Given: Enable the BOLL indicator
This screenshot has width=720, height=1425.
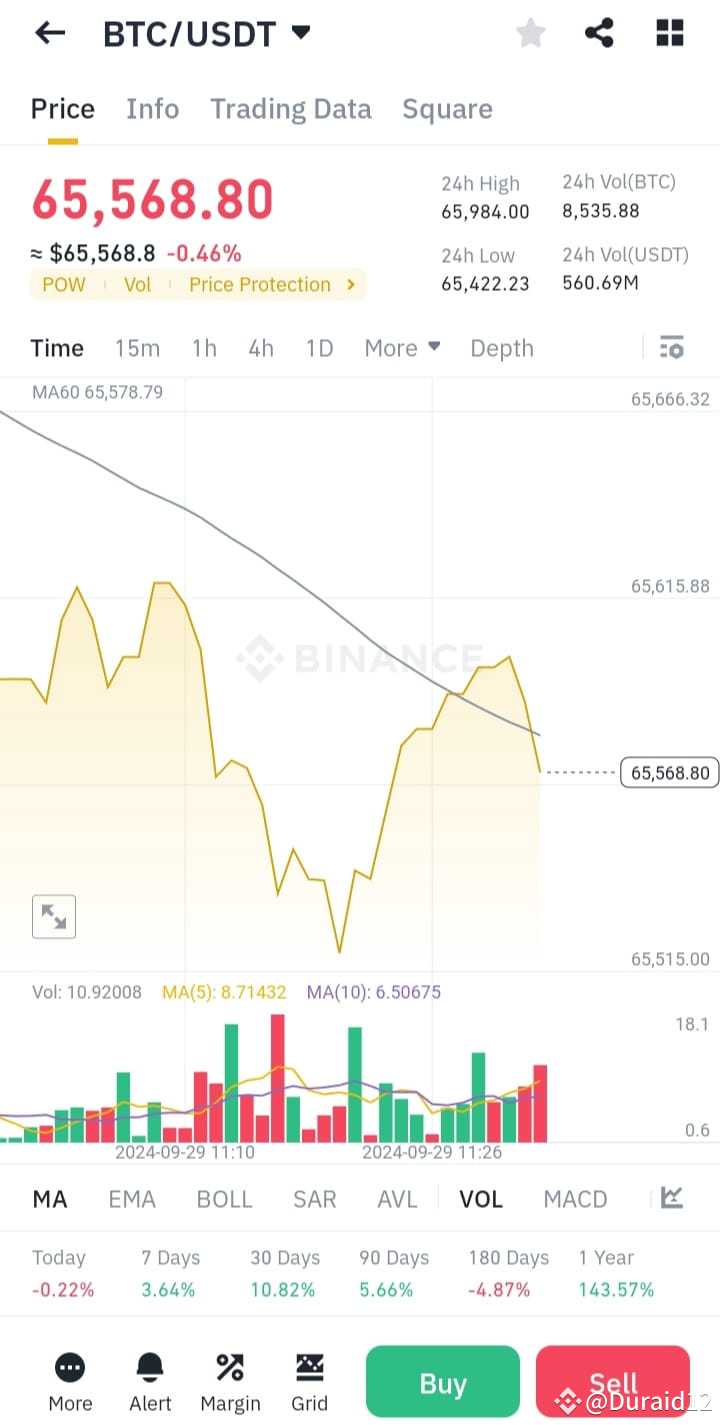Looking at the screenshot, I should 224,1198.
